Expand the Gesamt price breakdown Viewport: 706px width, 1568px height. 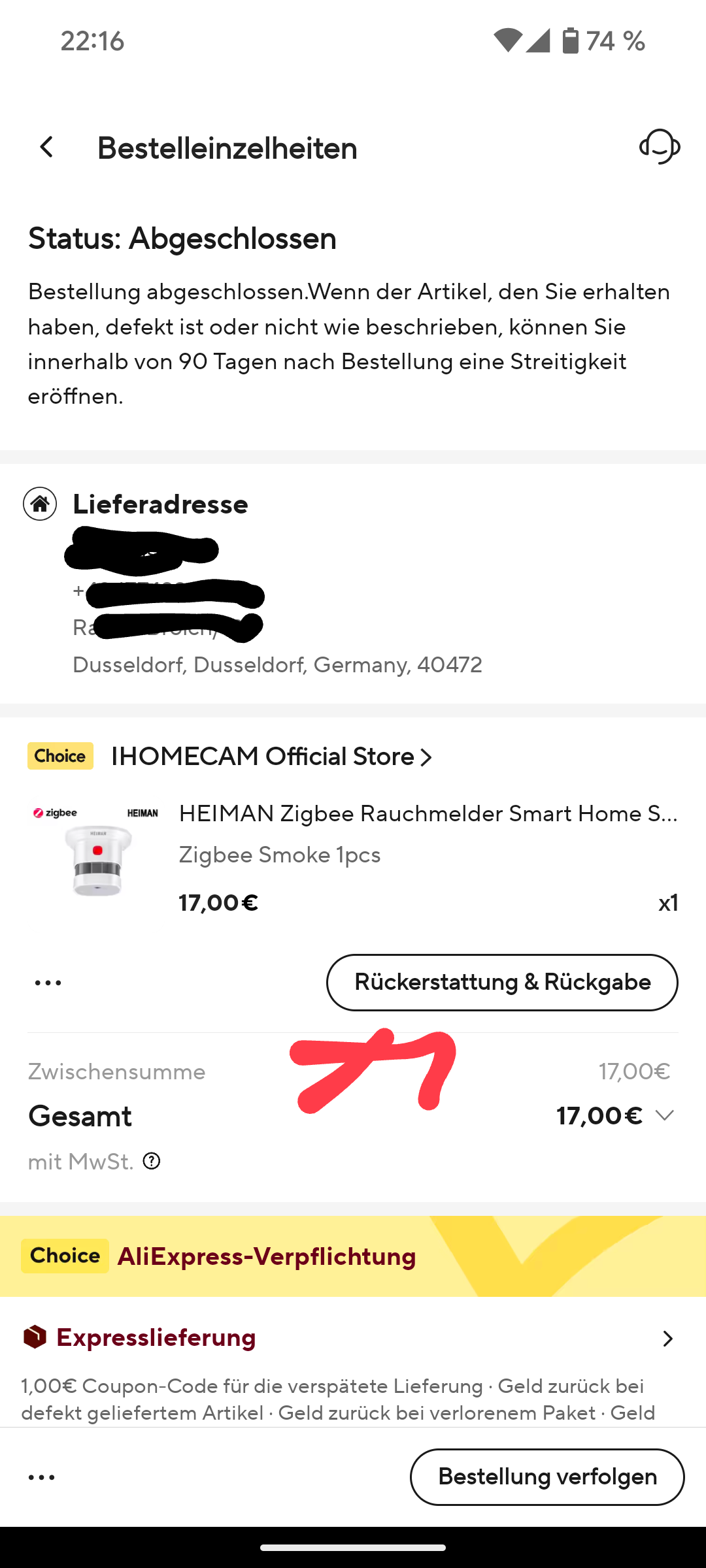pos(664,1116)
